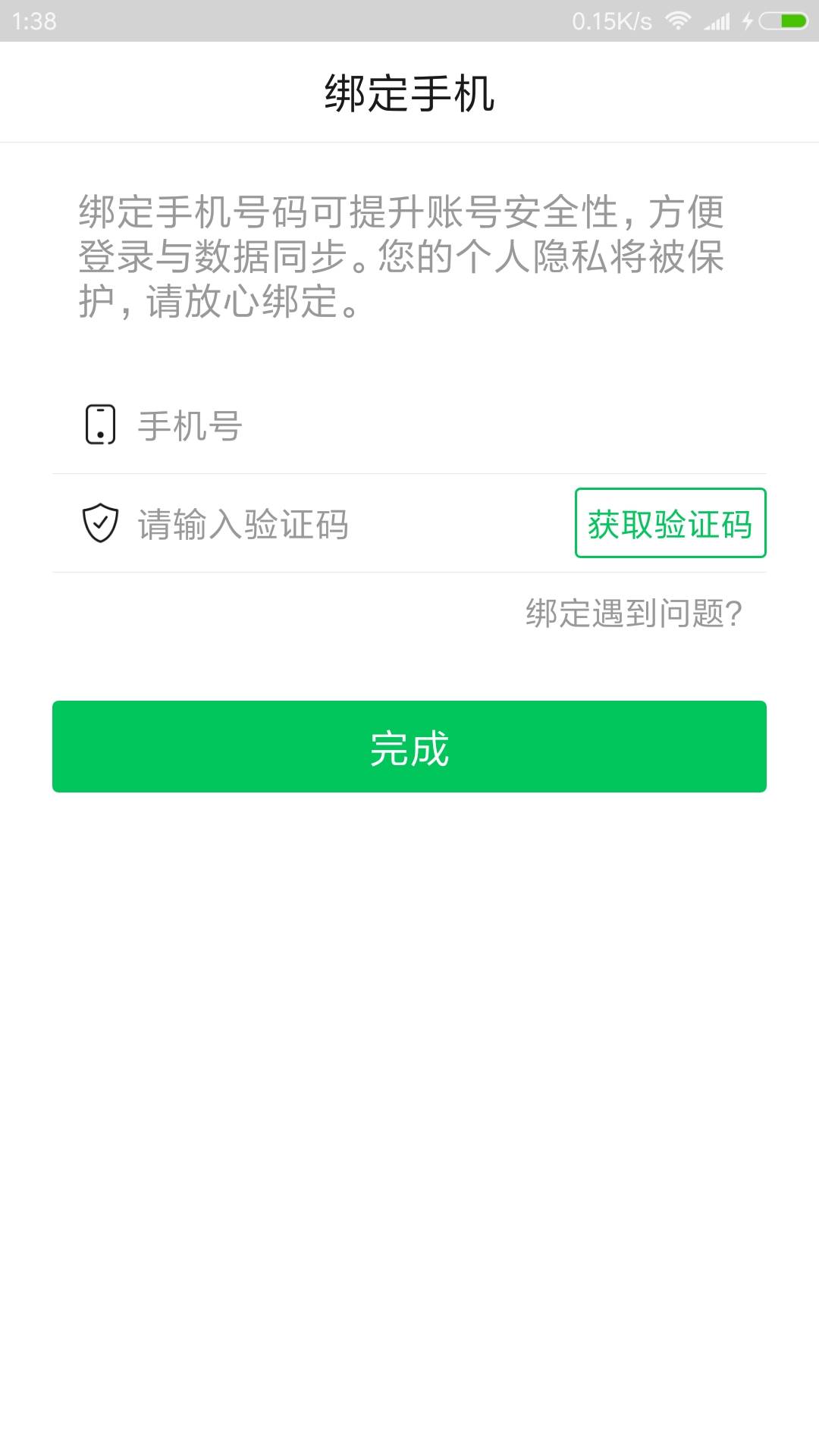Viewport: 819px width, 1456px height.
Task: Tap the divider under the phone number row
Action: tap(409, 472)
